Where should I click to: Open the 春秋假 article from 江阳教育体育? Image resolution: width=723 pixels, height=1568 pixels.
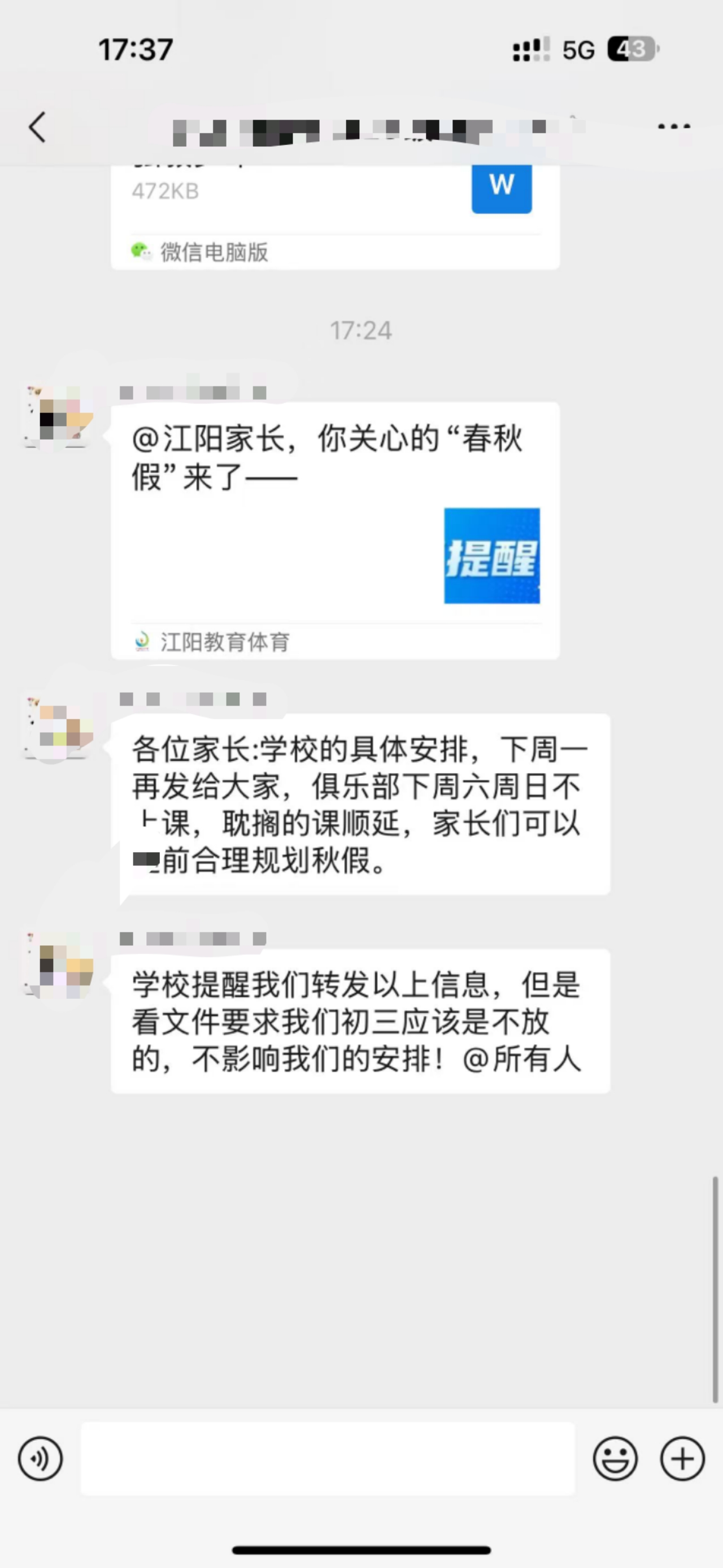pos(334,529)
